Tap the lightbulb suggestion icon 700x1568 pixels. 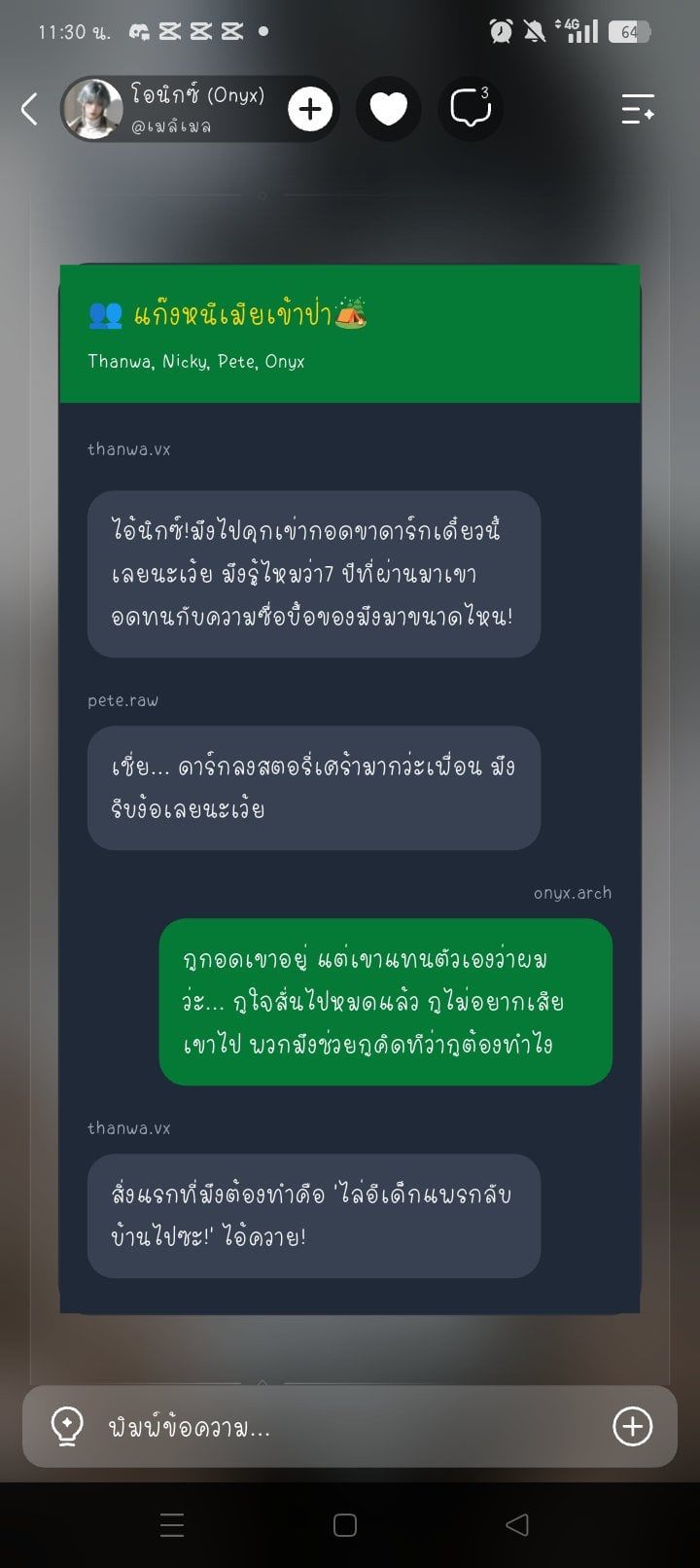tap(67, 1427)
